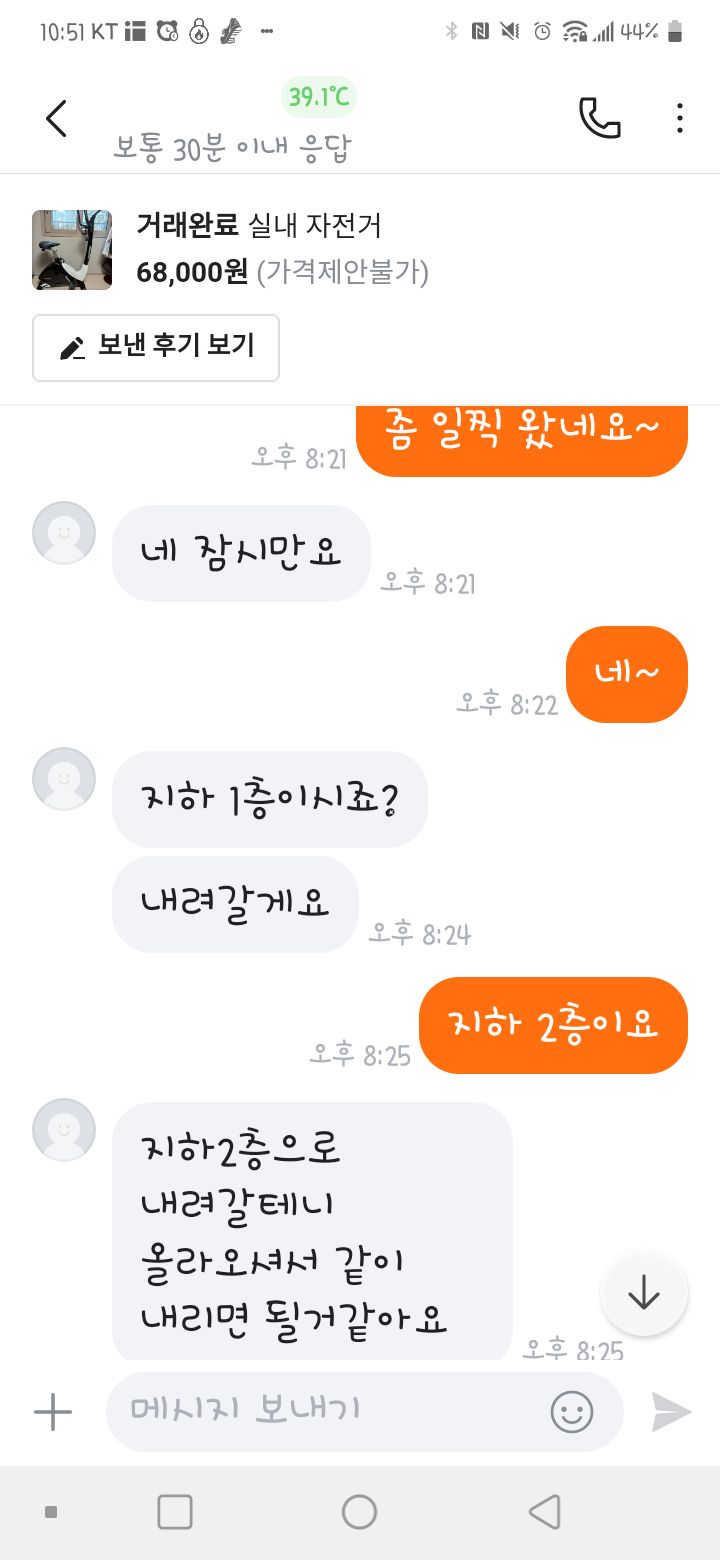Open the plus attachment menu
This screenshot has height=1560, width=720.
click(53, 1412)
